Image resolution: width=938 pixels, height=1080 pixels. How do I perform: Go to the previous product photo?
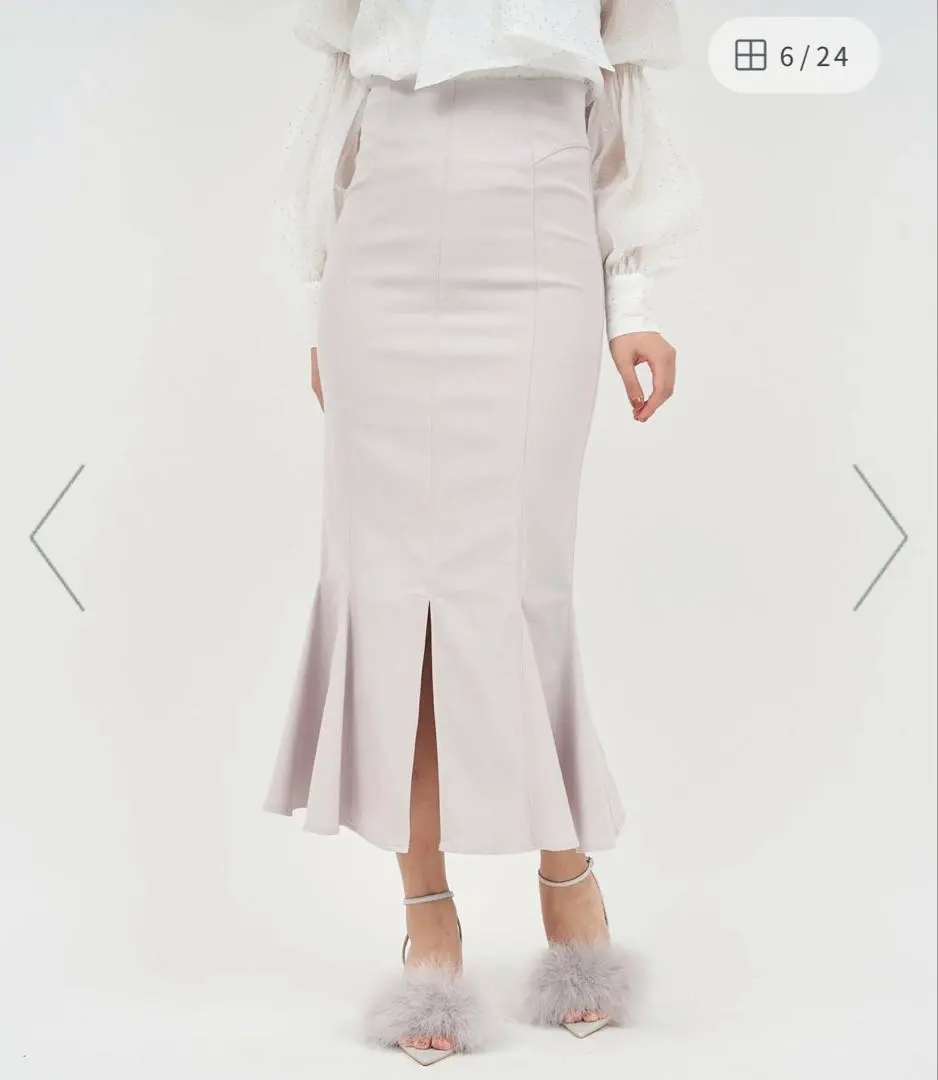click(x=58, y=537)
